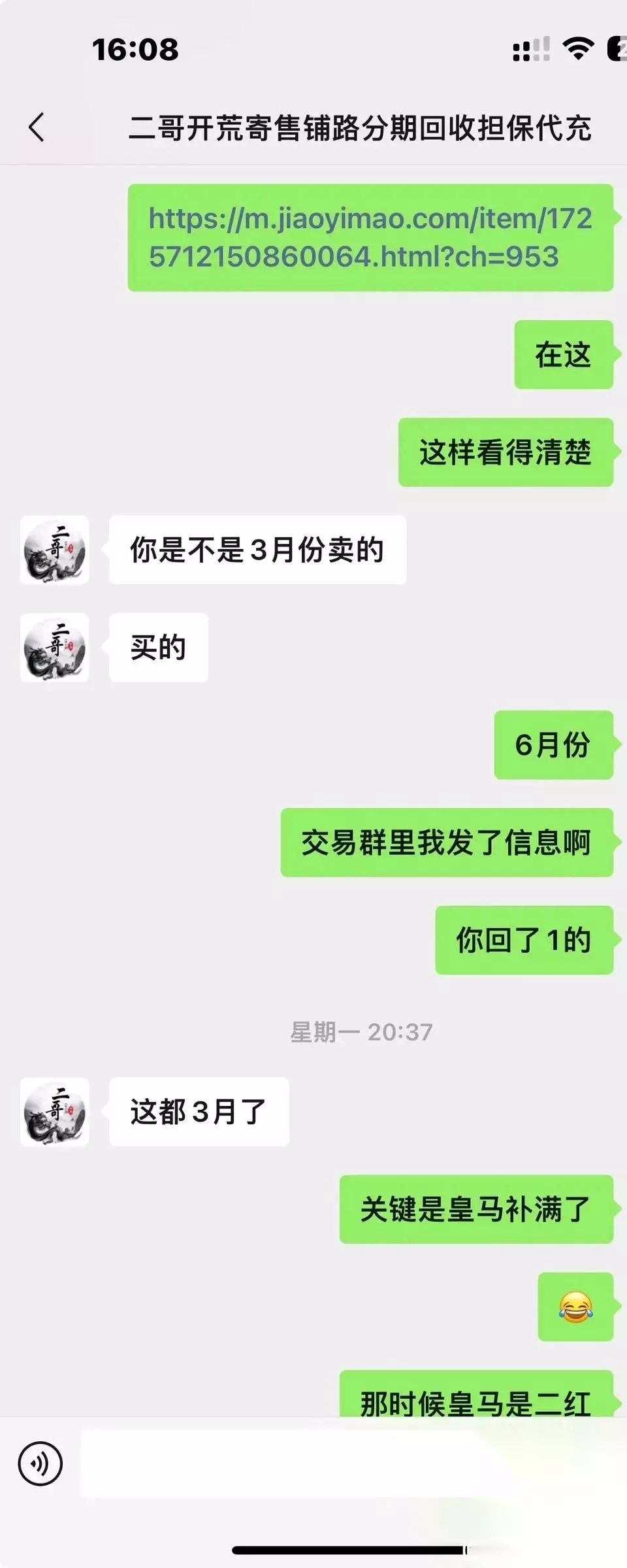Open the jiaoyimao.com item link
The width and height of the screenshot is (627, 1568).
point(370,237)
